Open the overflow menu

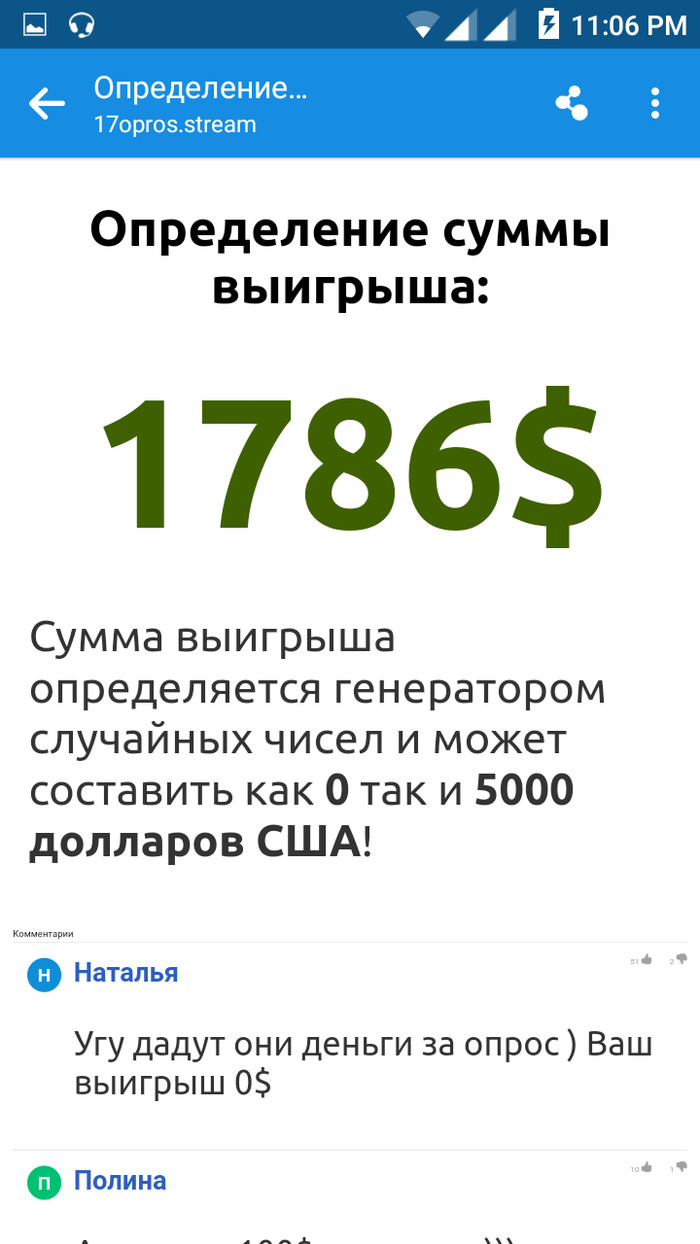pyautogui.click(x=655, y=103)
